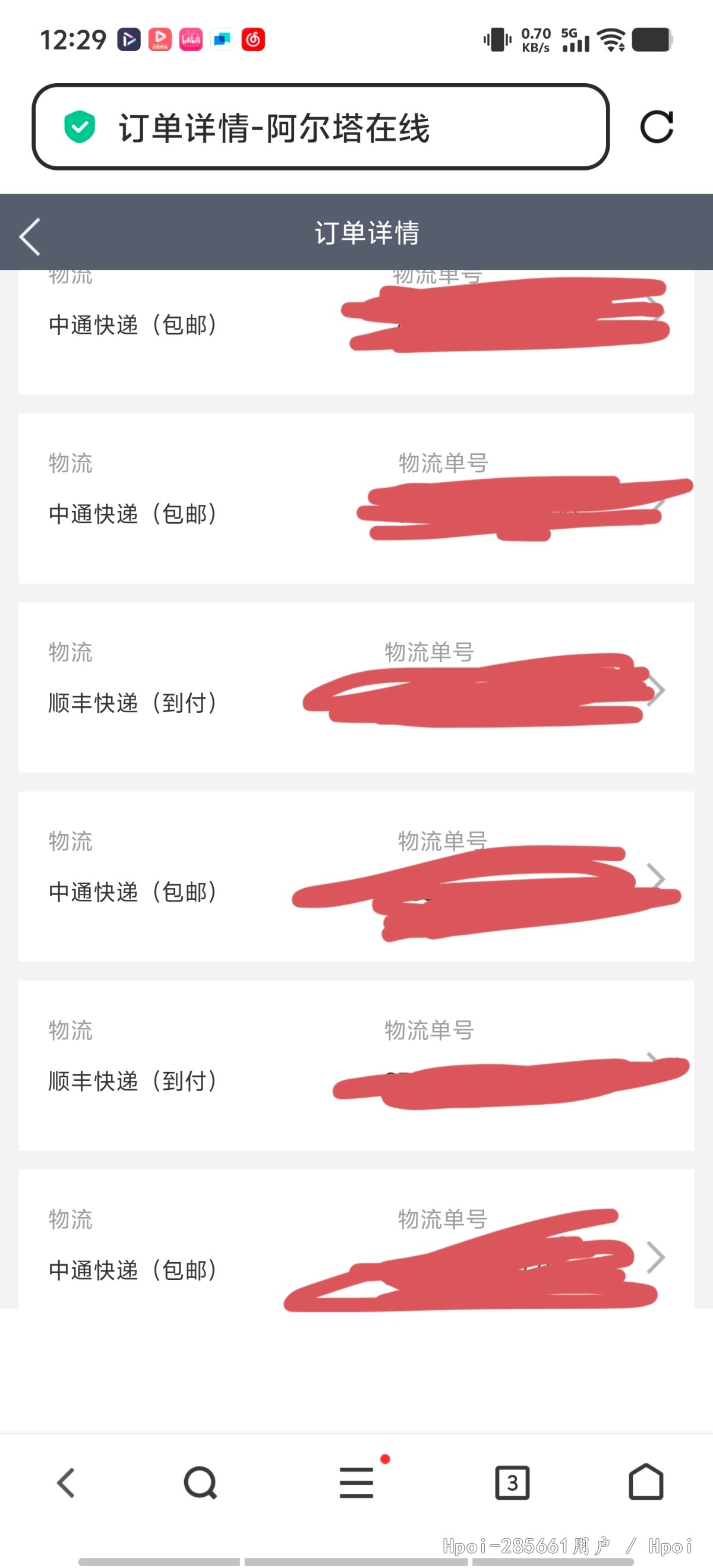Tap the address bar showing 订单详情-阿尔塔在线

[320, 127]
